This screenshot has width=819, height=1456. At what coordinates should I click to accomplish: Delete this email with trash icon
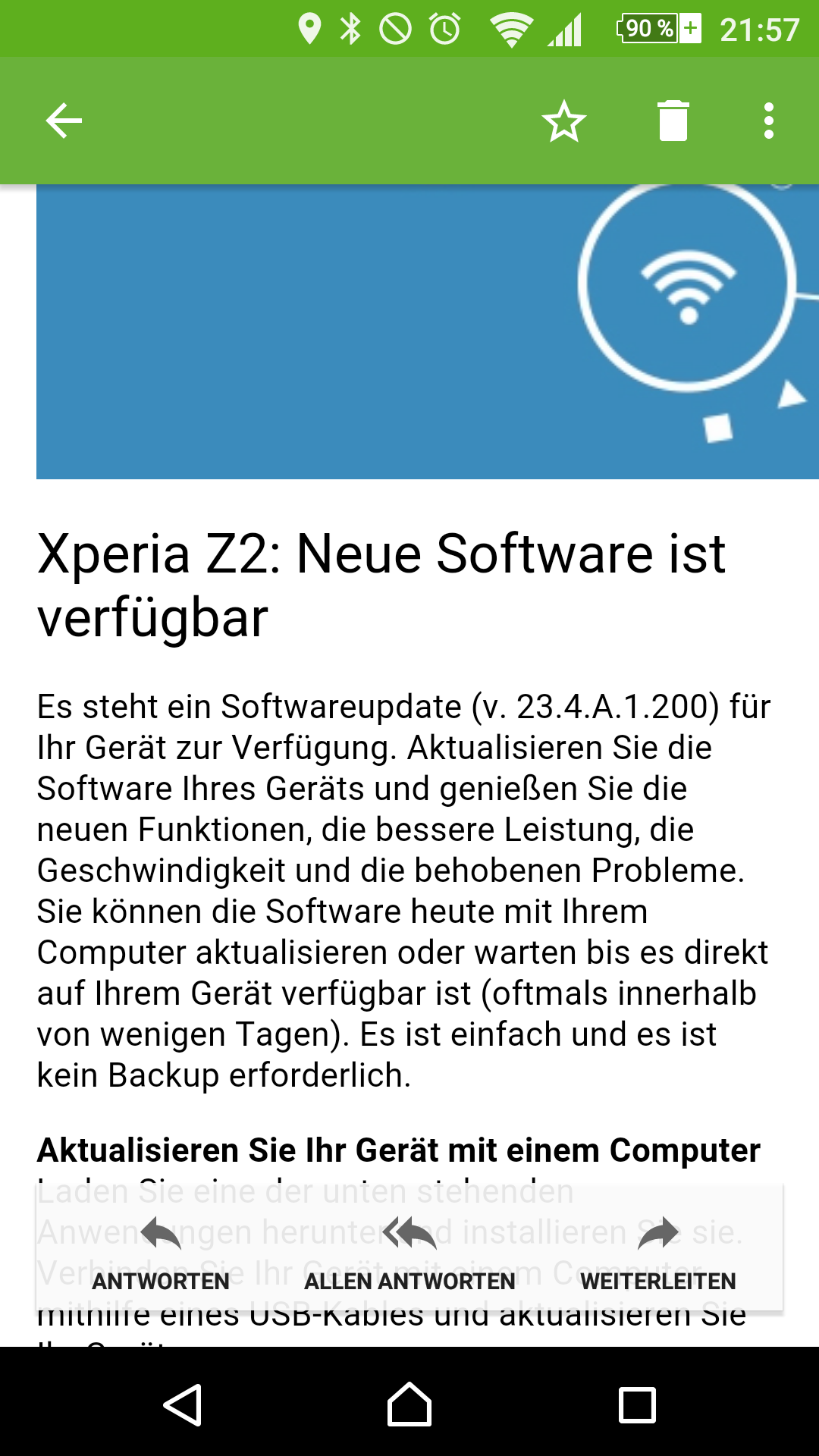click(673, 121)
